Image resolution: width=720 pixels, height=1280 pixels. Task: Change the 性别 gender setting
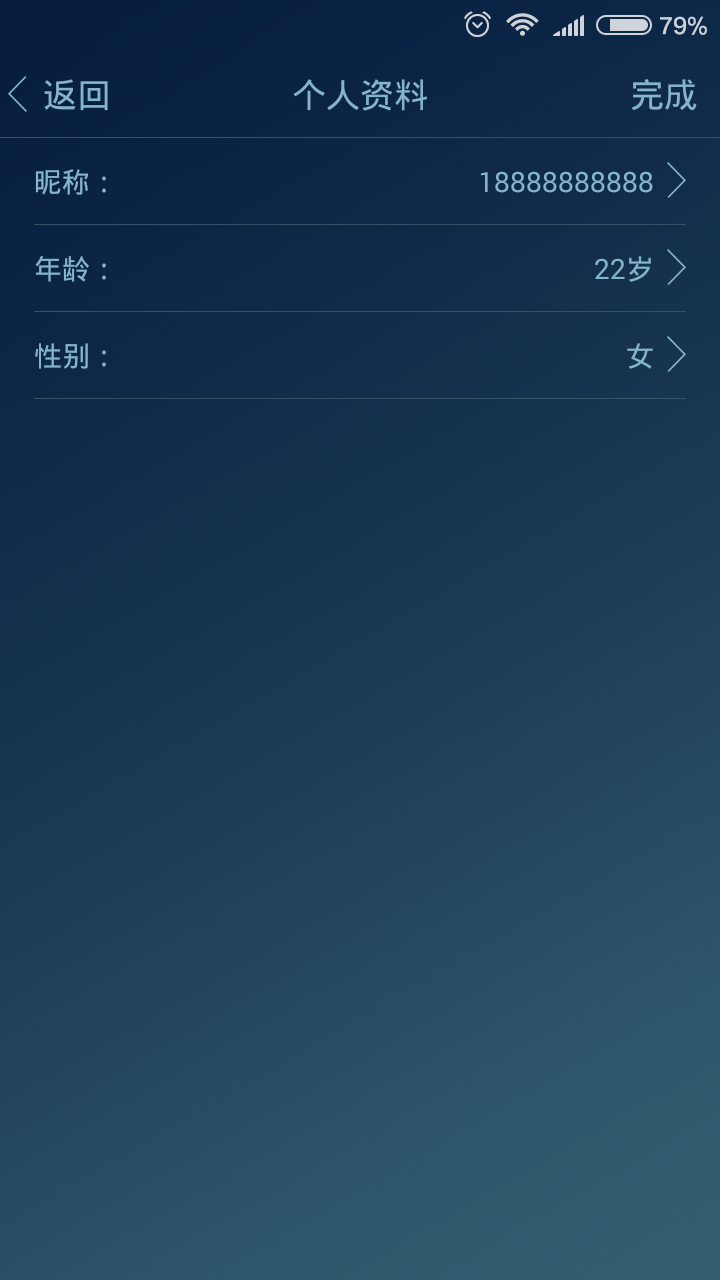(x=360, y=356)
